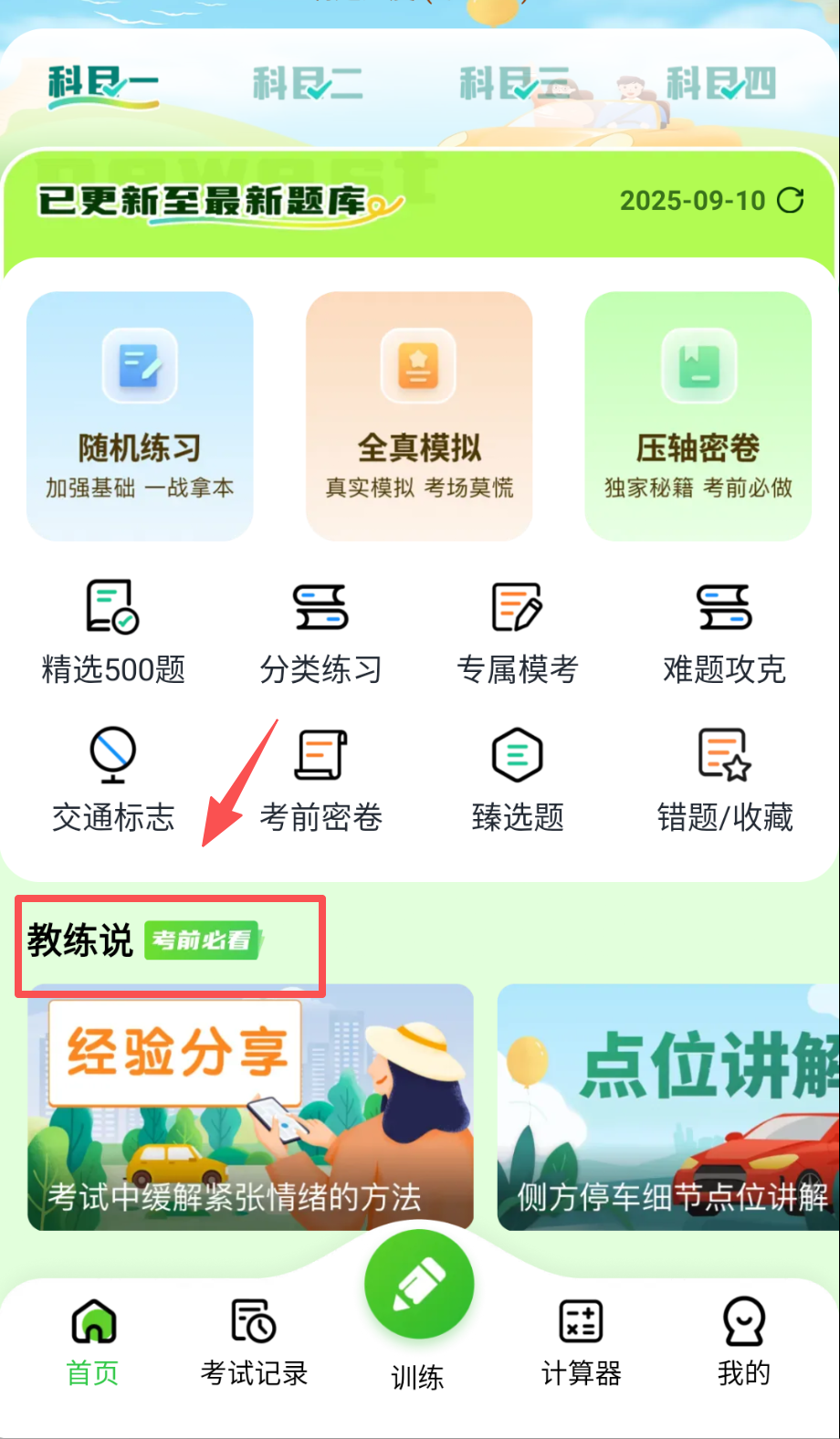Switch to the 科目三 tab
Screen dimensions: 840x1439
pyautogui.click(x=514, y=84)
